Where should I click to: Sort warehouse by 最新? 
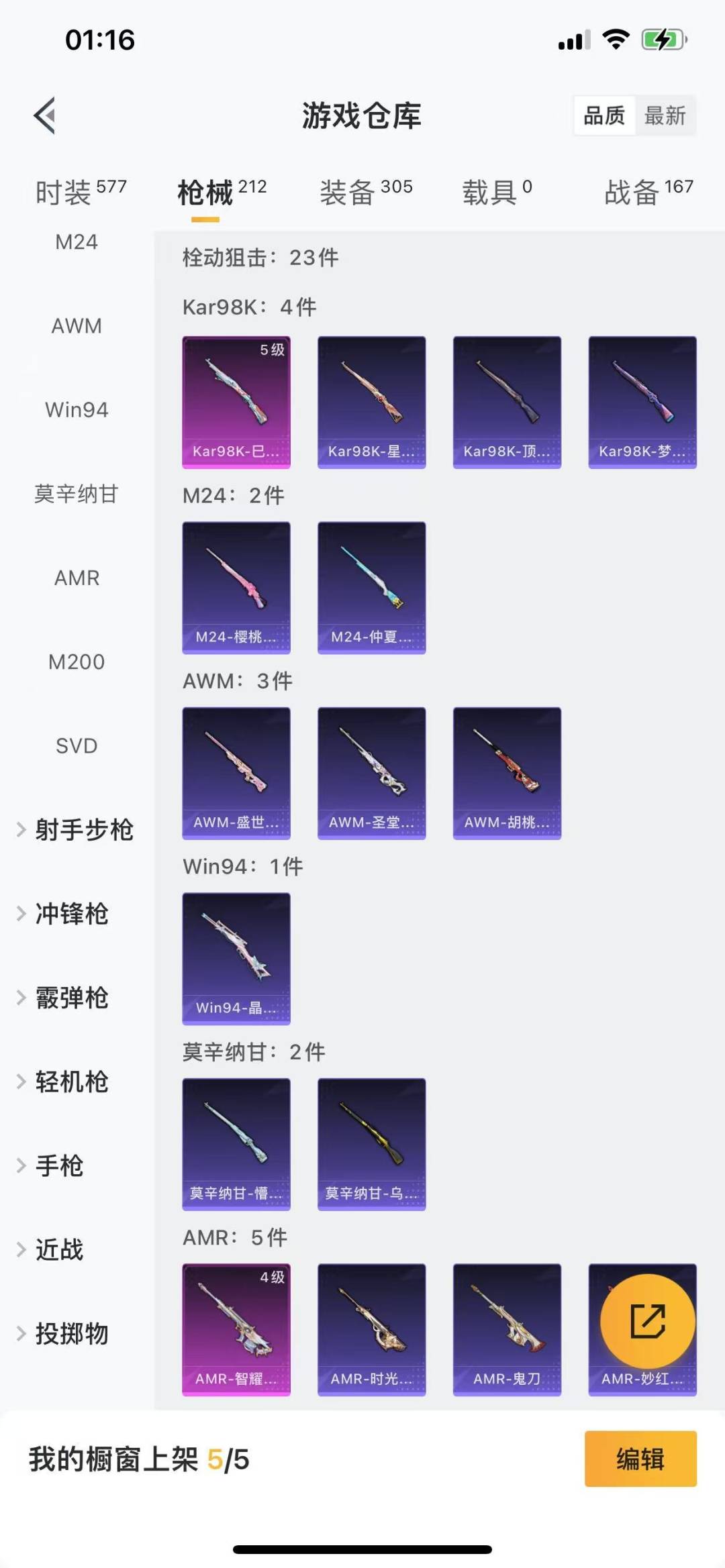[x=665, y=115]
